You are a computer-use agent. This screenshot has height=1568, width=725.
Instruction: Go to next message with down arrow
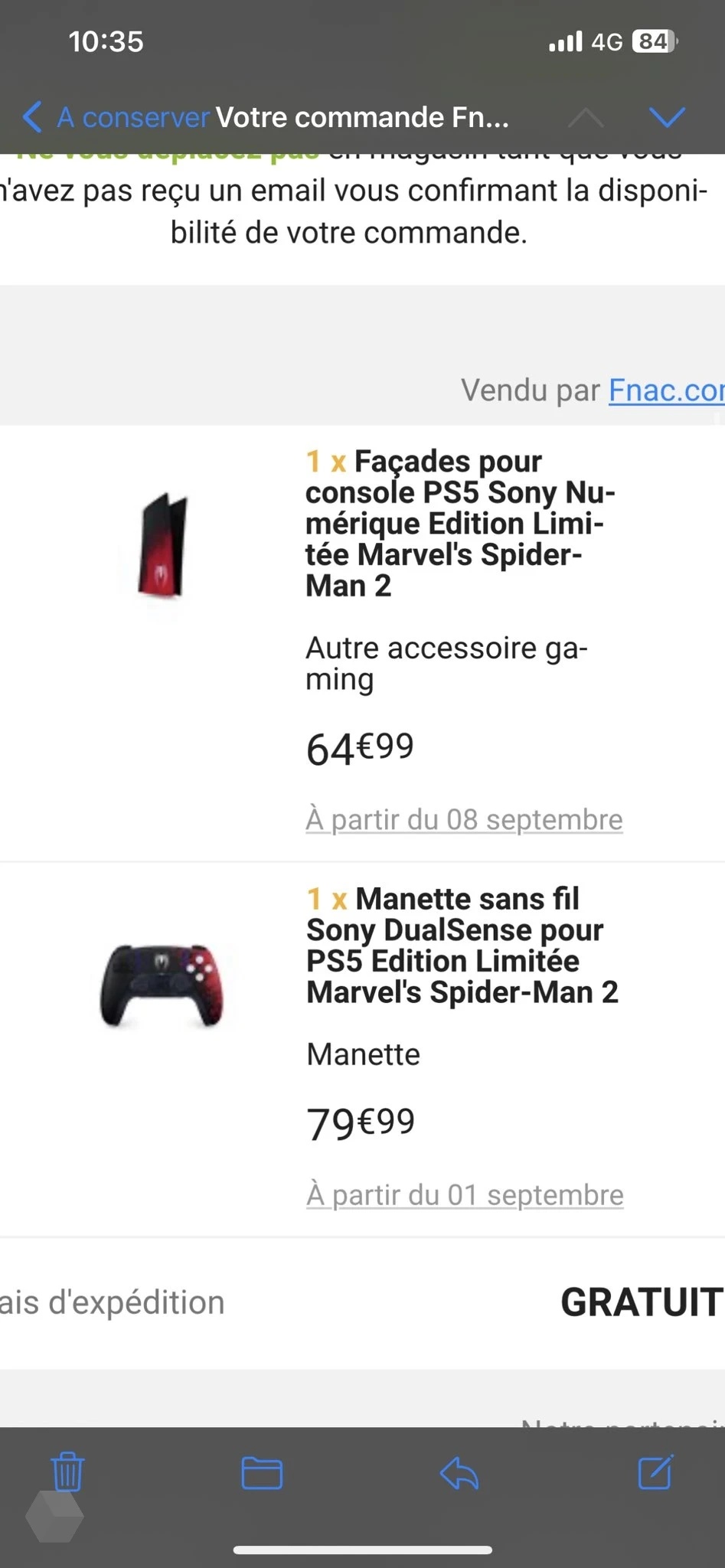pos(666,117)
